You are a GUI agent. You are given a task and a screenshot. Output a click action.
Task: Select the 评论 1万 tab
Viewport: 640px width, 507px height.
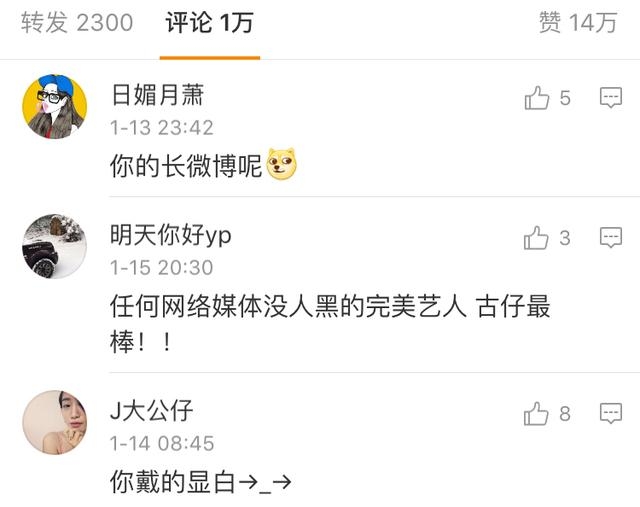click(x=209, y=24)
